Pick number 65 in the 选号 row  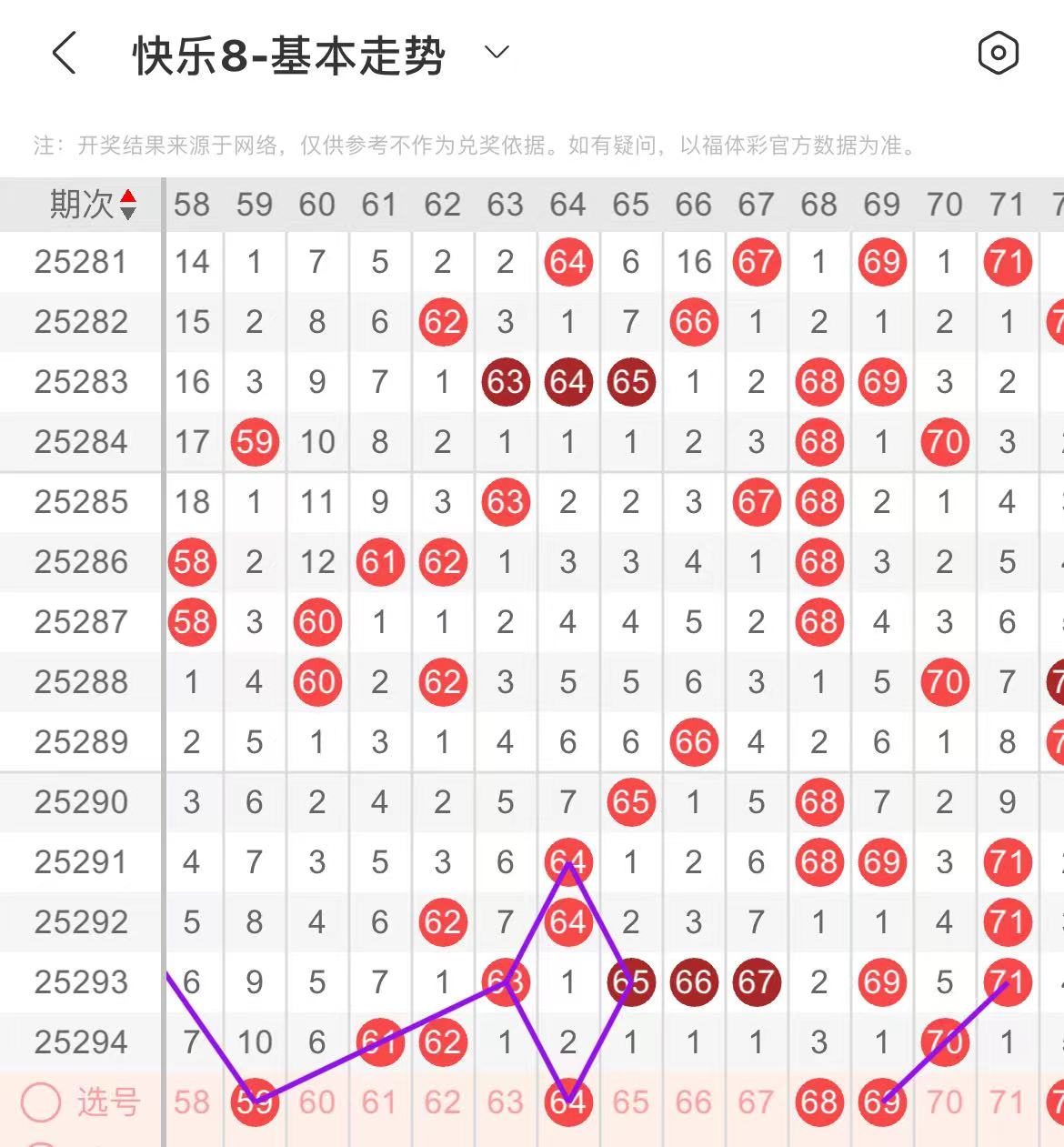[x=631, y=1102]
